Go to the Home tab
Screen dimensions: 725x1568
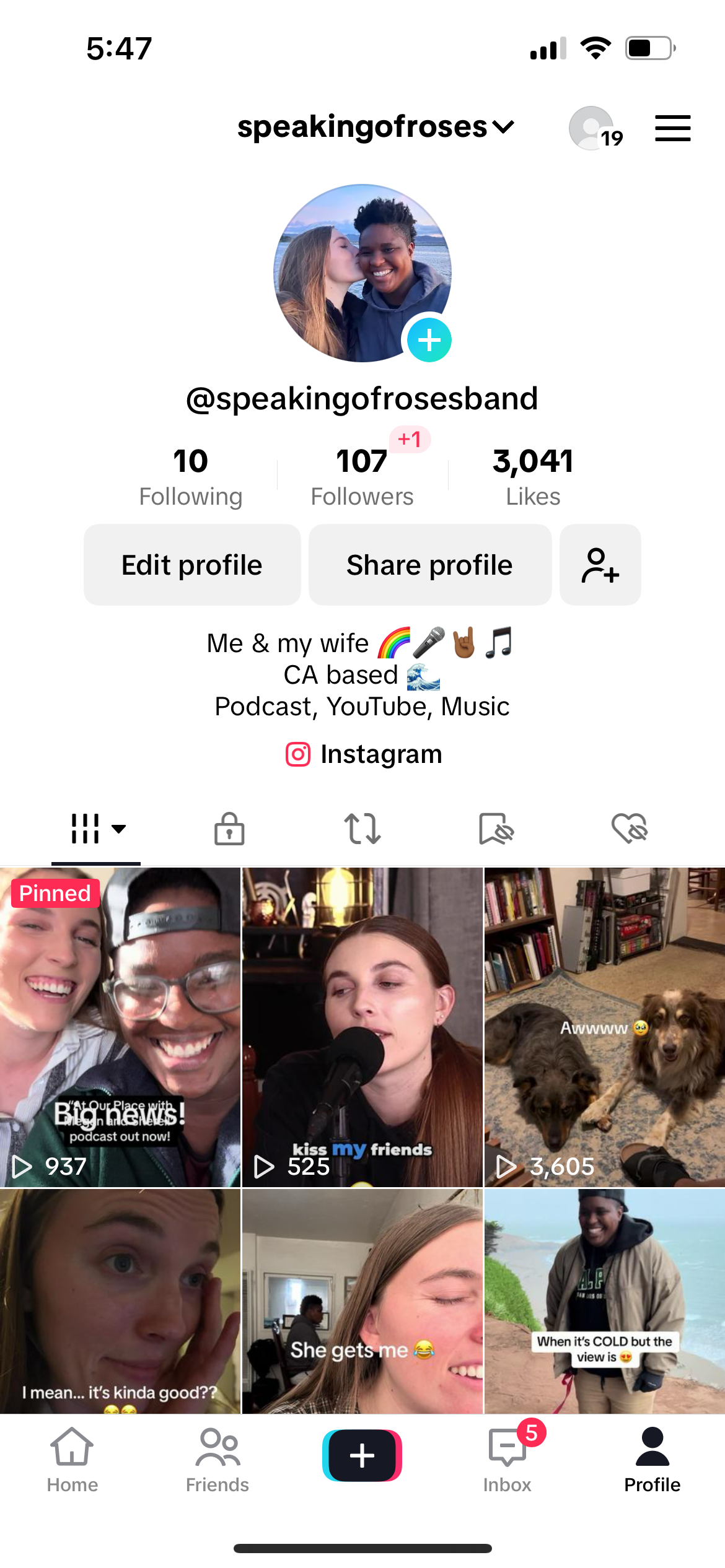pyautogui.click(x=72, y=1460)
